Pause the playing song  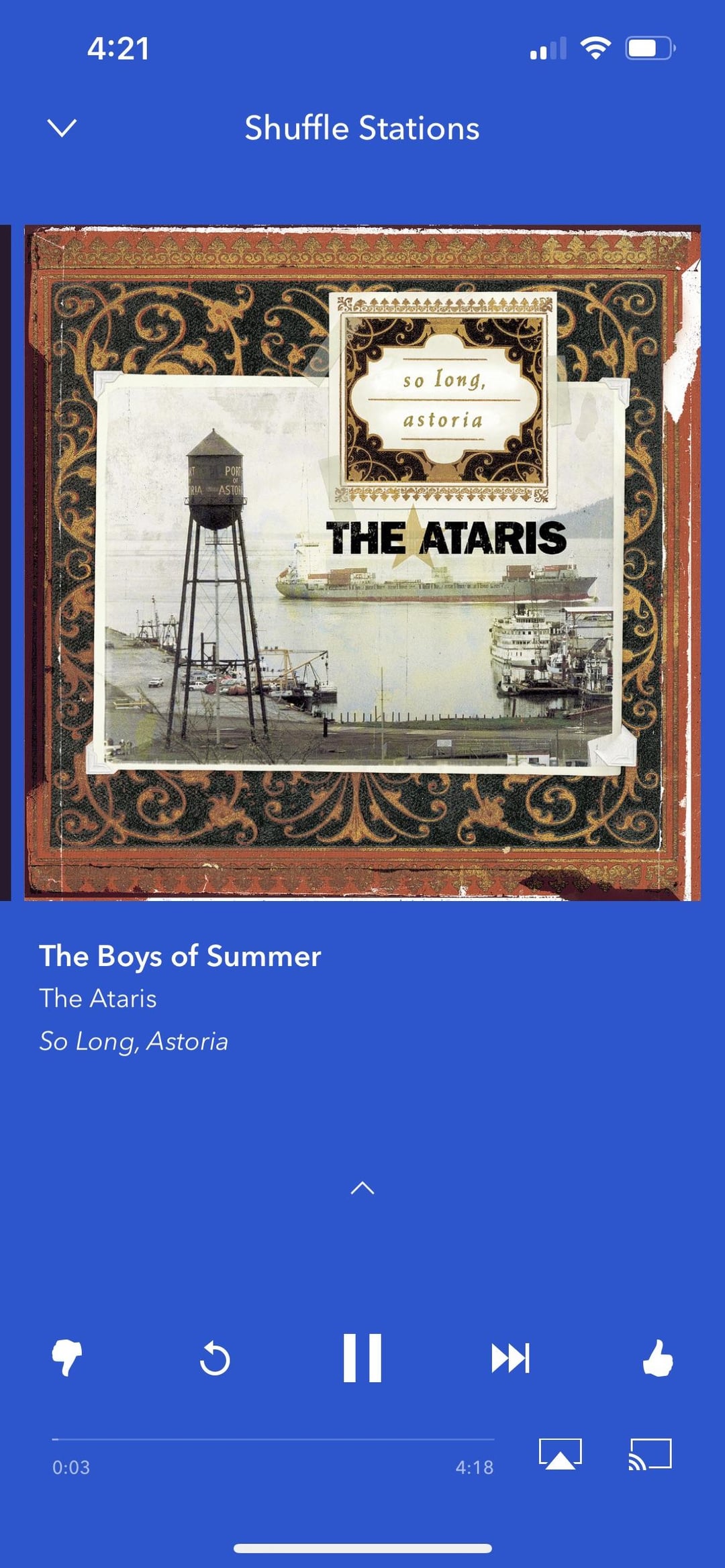(x=362, y=1357)
